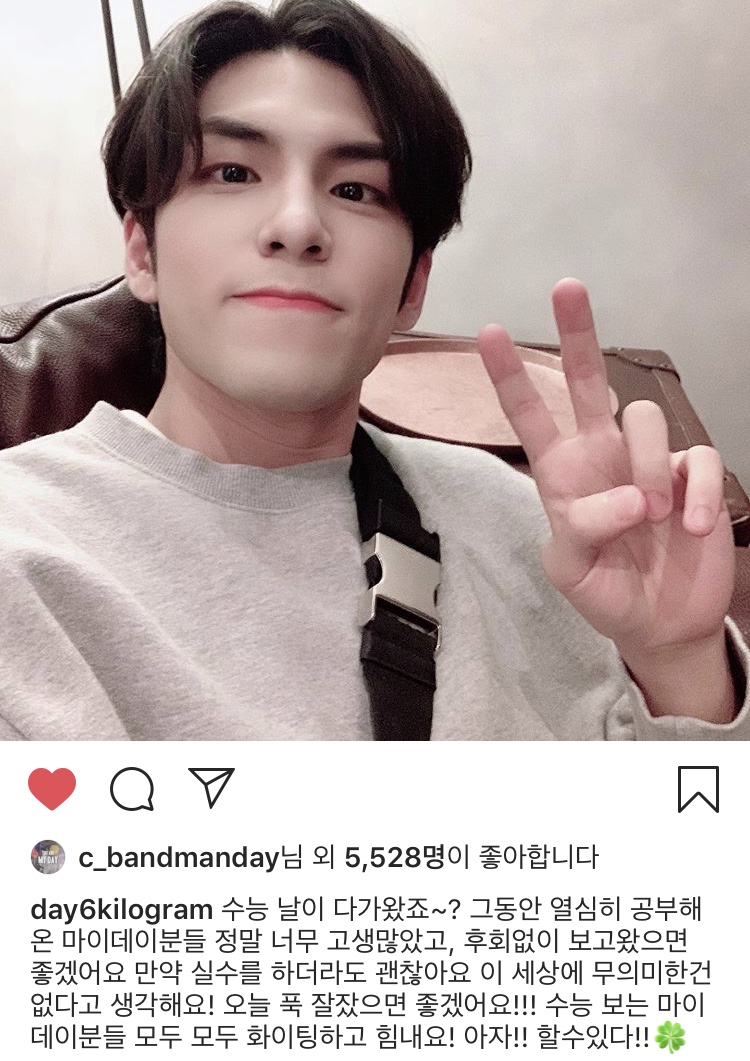Save the post with the bookmark icon
The image size is (750, 1061).
click(x=698, y=789)
